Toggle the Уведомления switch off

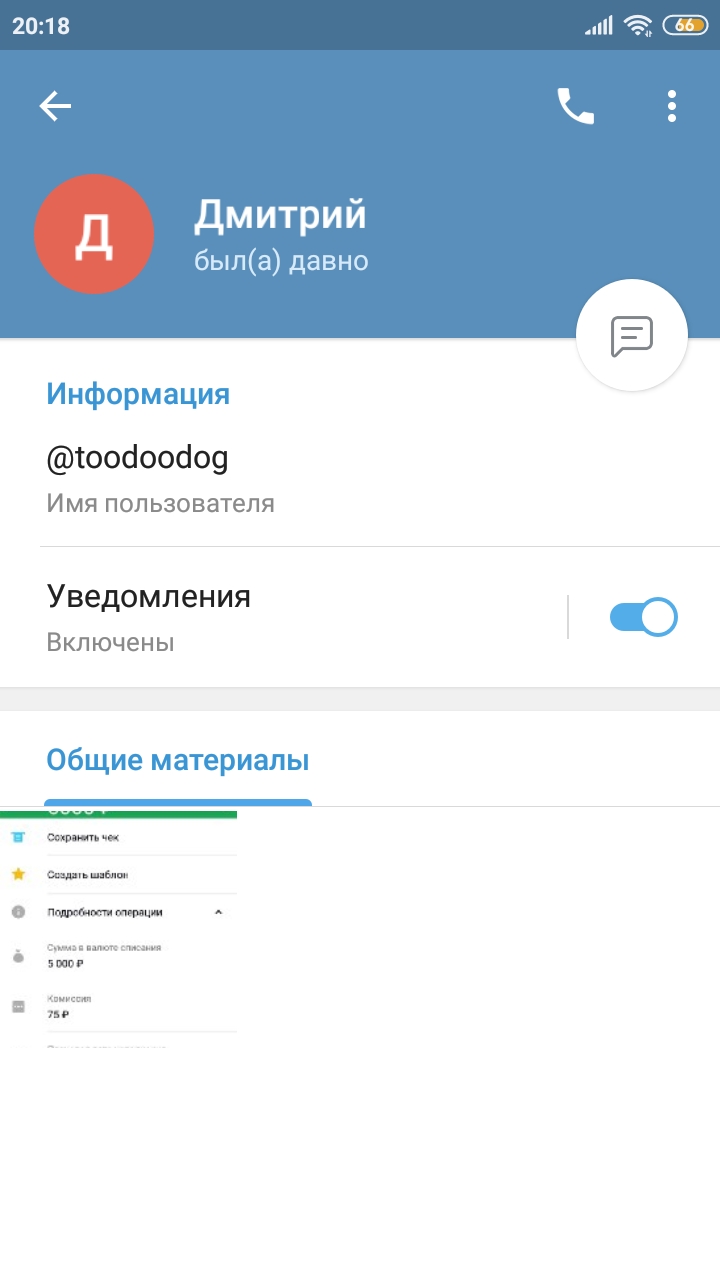tap(643, 617)
